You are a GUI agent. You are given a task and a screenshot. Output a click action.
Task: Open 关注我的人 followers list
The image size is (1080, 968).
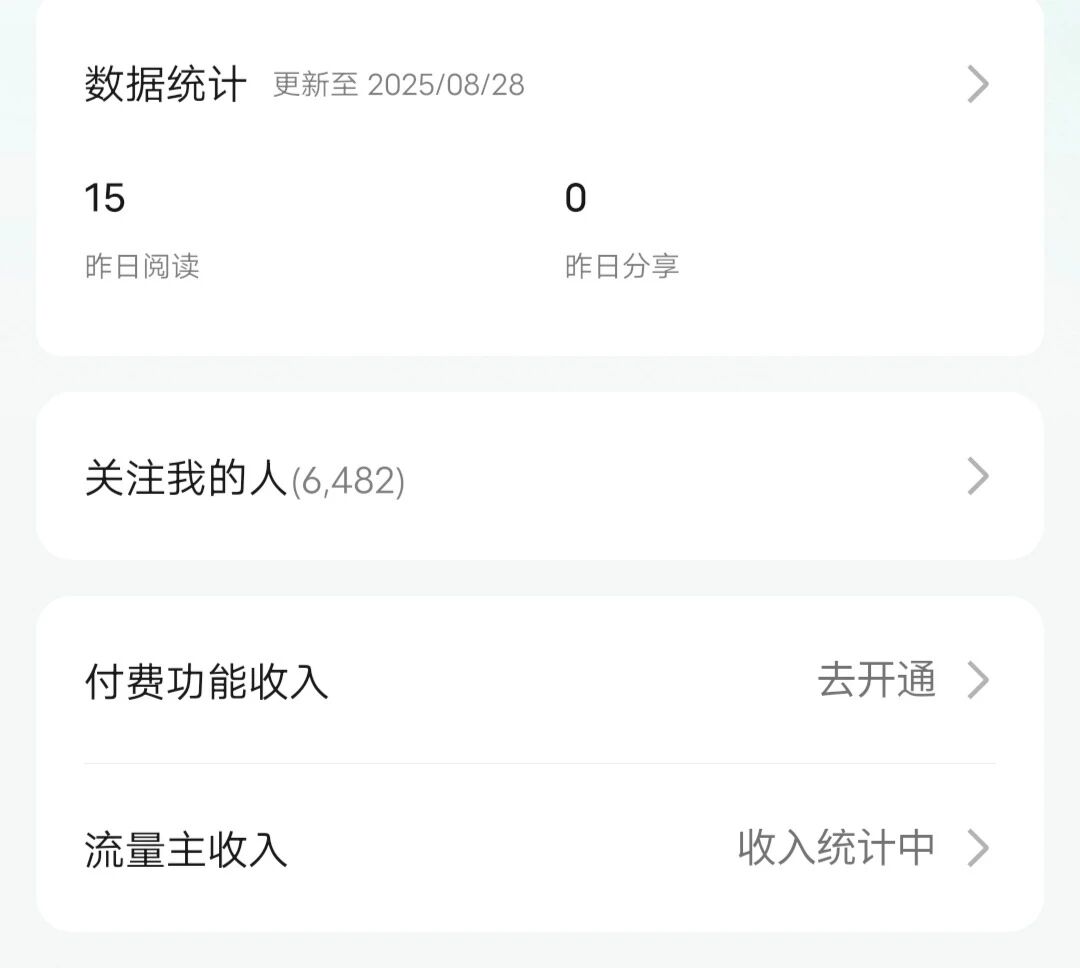pyautogui.click(x=540, y=478)
